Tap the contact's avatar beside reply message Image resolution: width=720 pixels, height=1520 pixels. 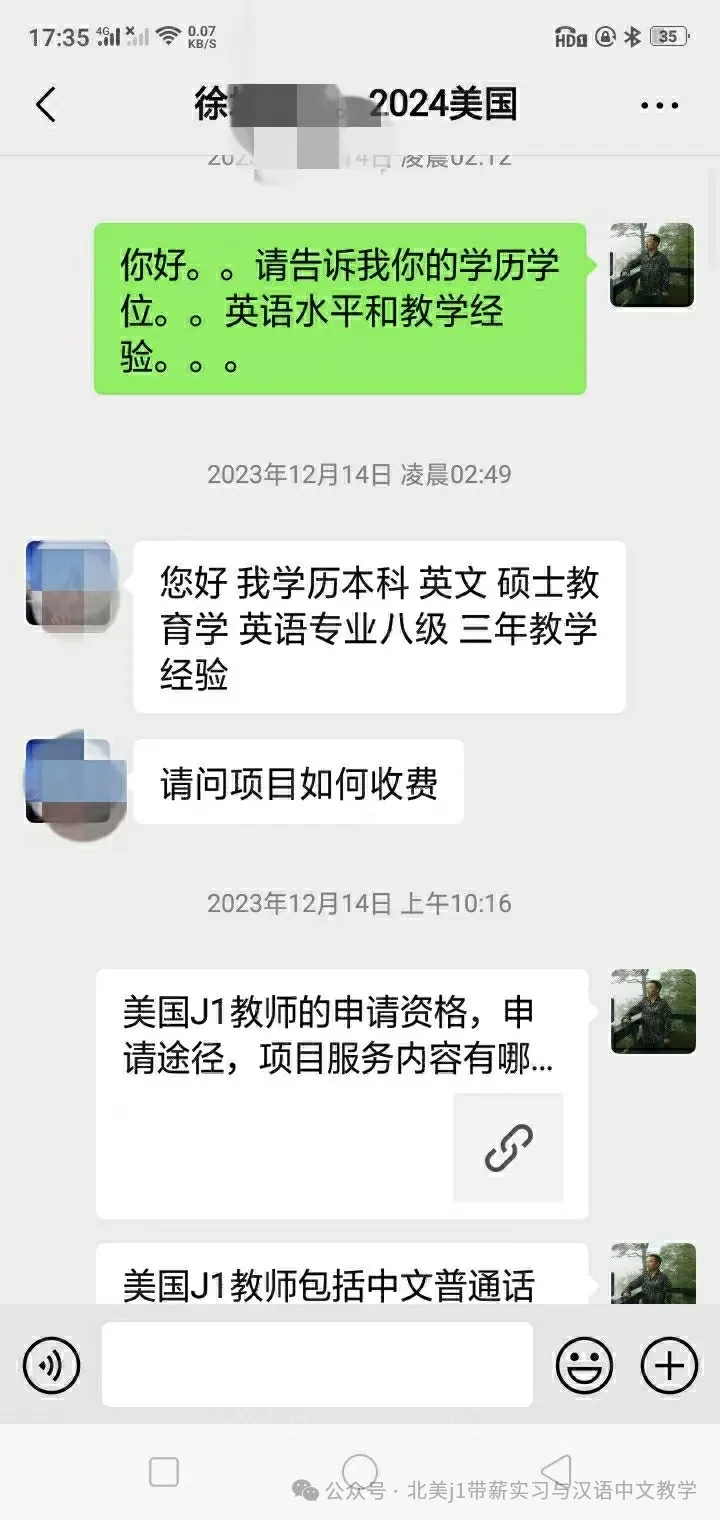coord(71,585)
